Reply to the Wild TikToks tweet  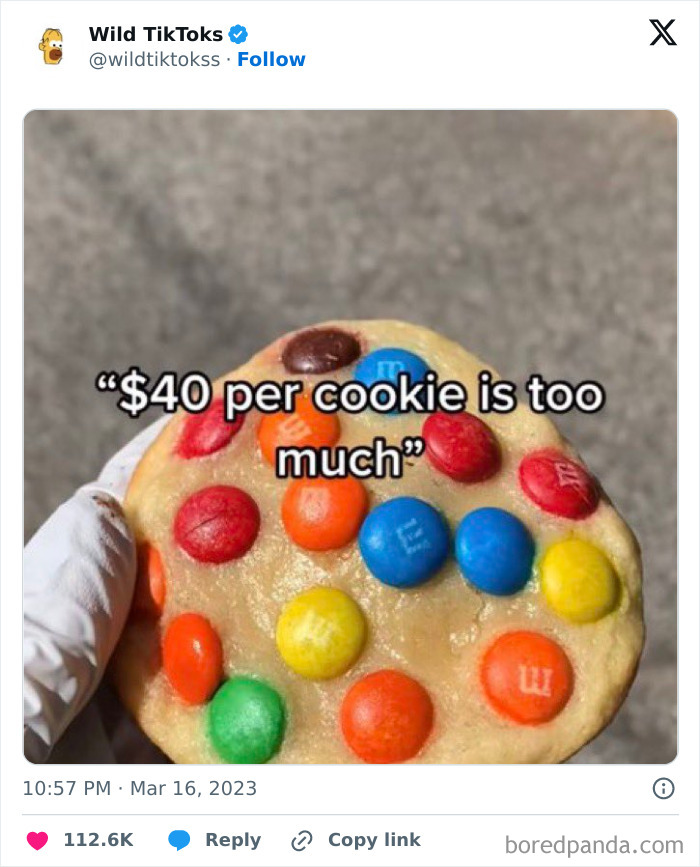point(214,840)
